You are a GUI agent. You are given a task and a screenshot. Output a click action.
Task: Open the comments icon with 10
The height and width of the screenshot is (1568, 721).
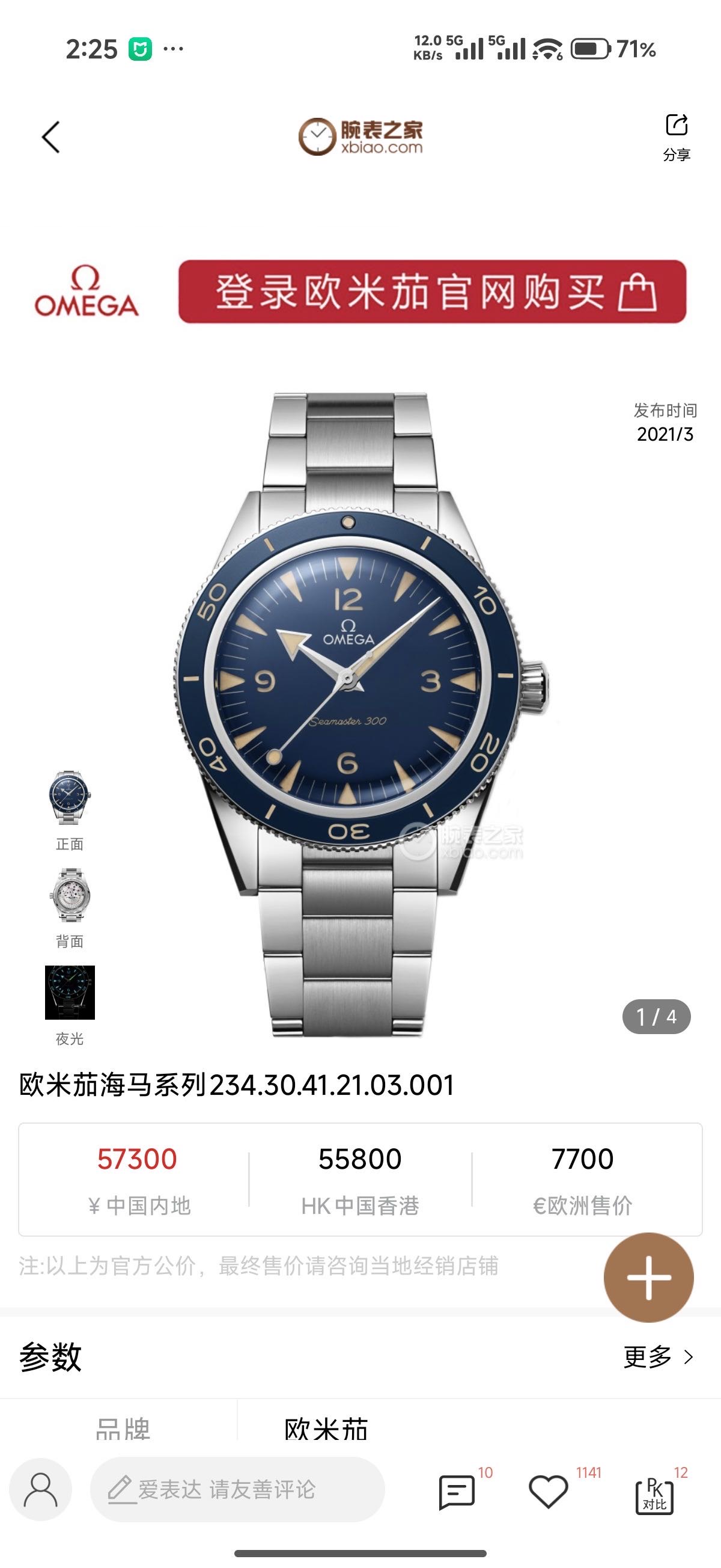[x=457, y=1490]
